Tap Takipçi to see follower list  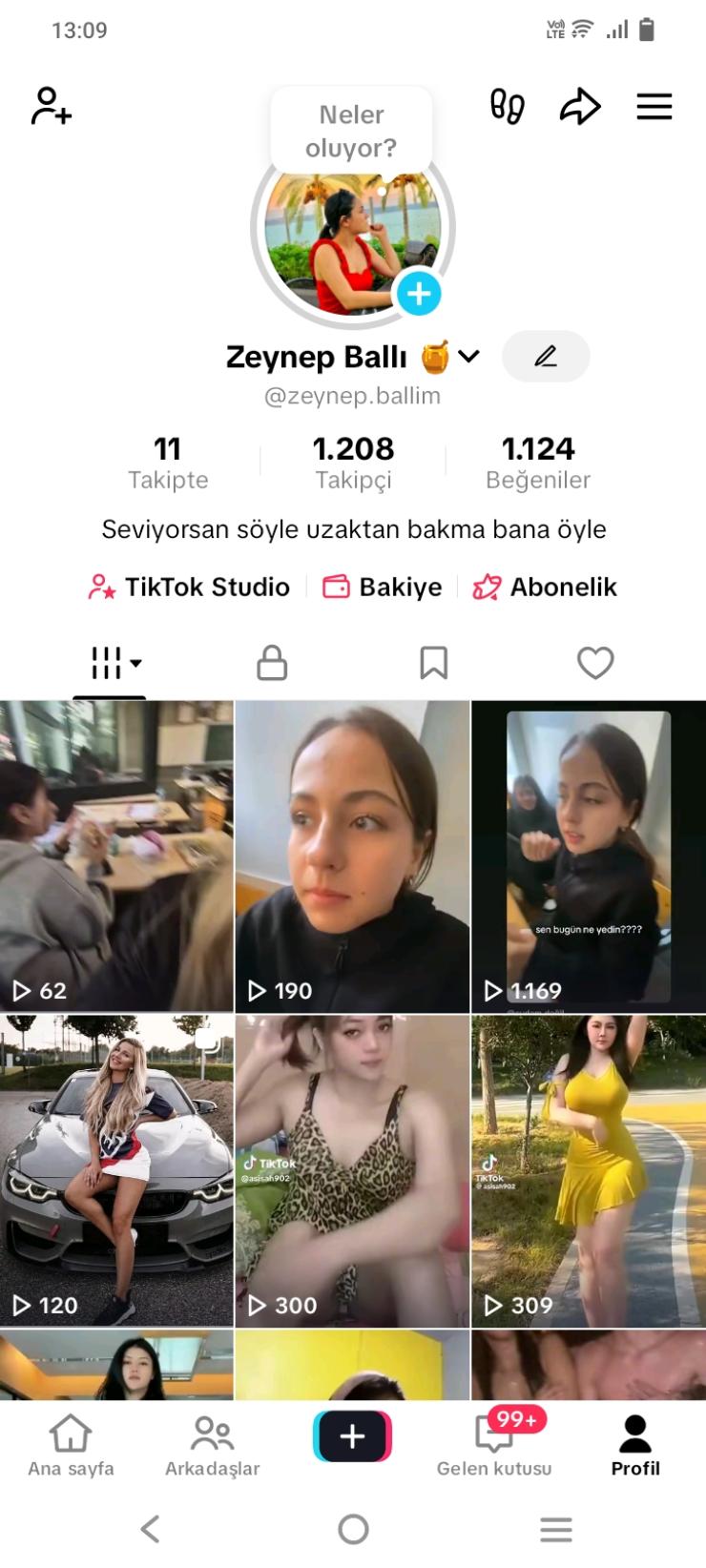pos(353,461)
